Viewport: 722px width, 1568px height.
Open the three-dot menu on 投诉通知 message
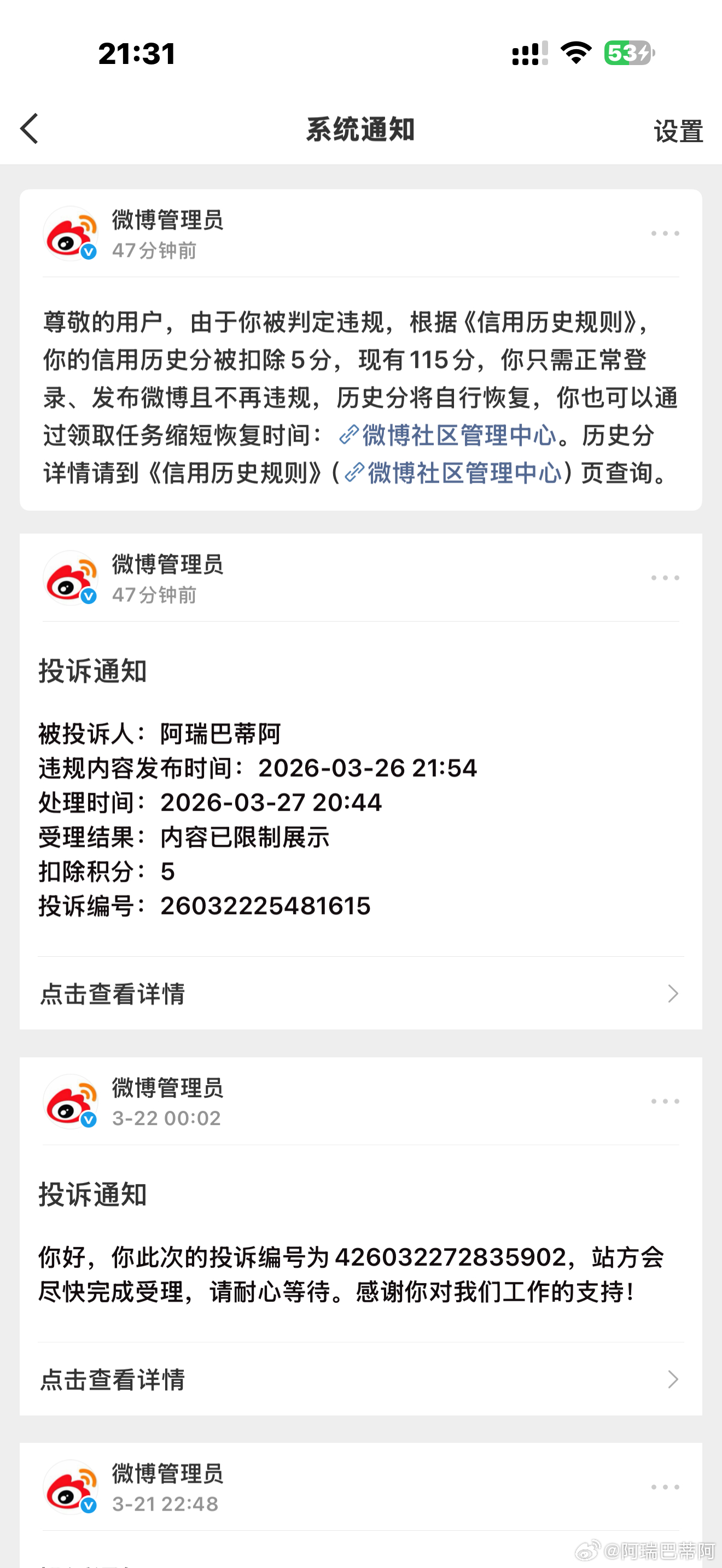point(665,577)
